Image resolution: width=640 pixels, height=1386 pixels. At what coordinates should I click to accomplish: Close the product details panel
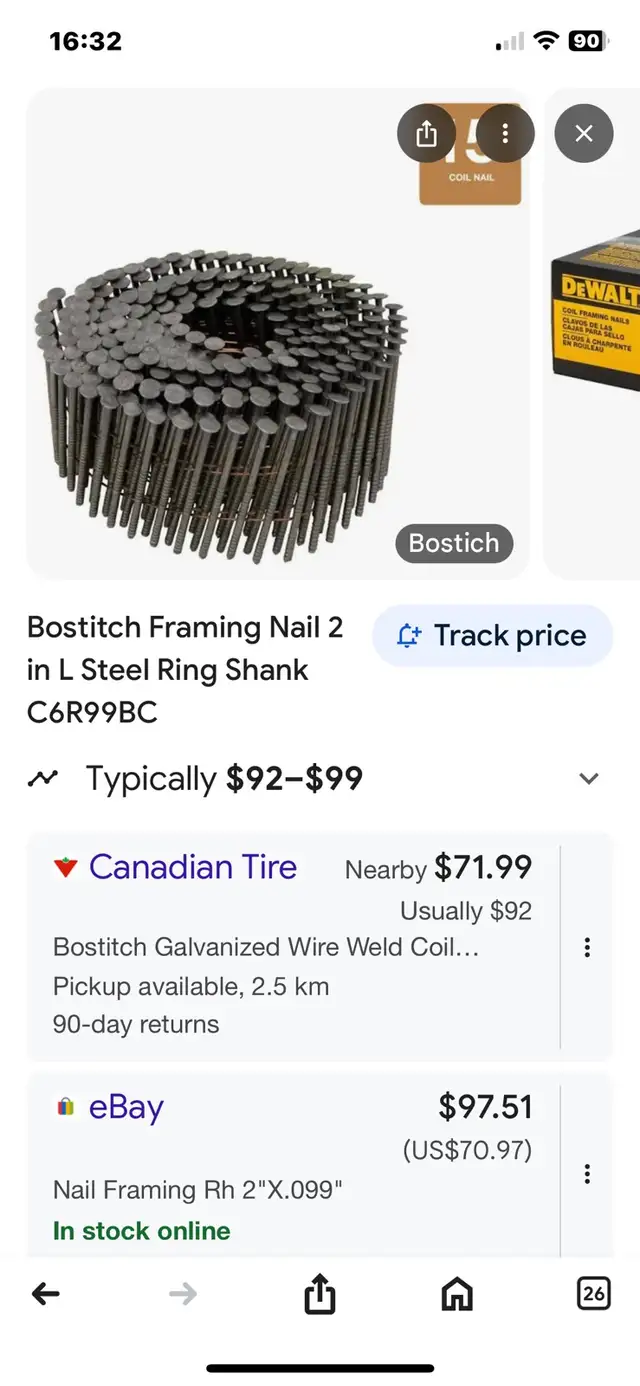click(584, 133)
